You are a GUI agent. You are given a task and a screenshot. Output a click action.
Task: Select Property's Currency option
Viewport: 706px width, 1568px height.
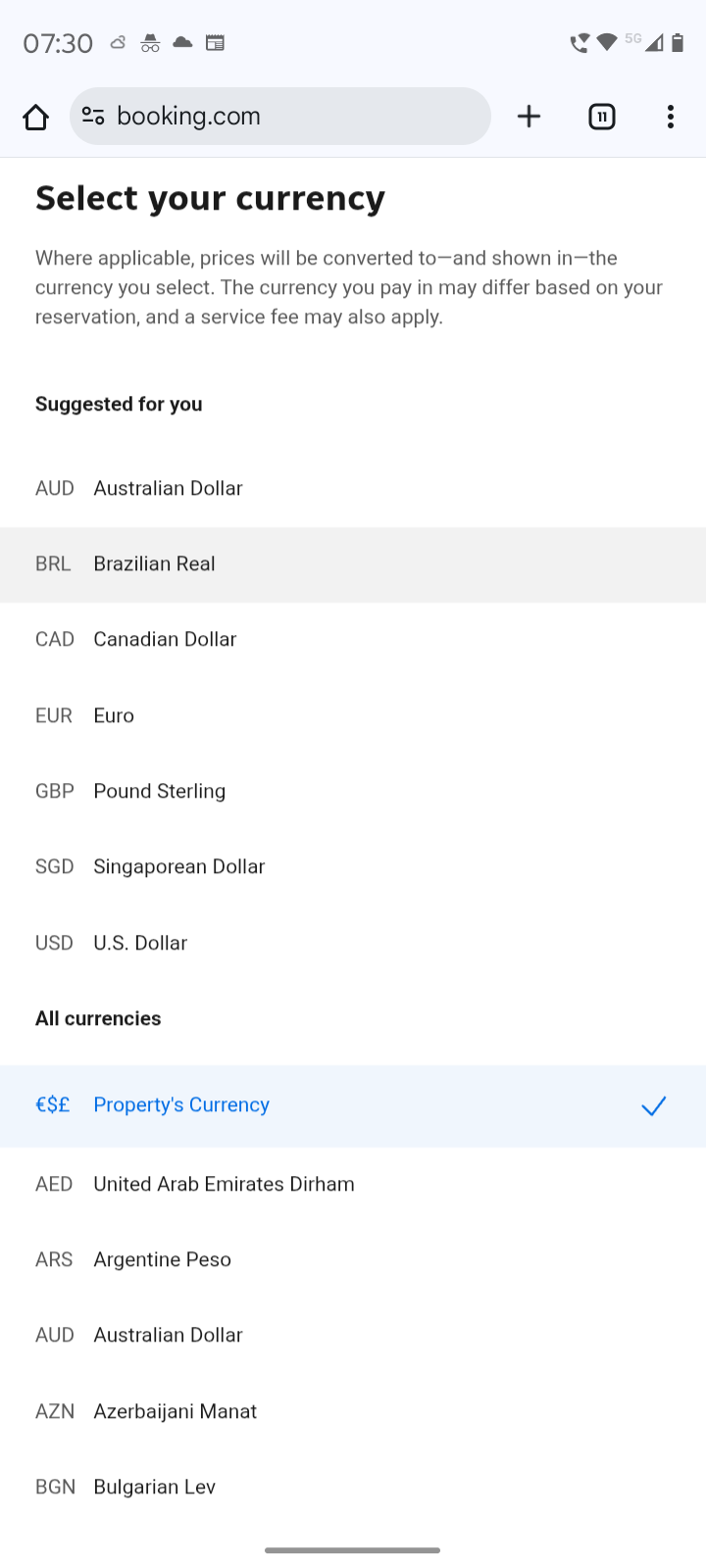[x=353, y=1105]
